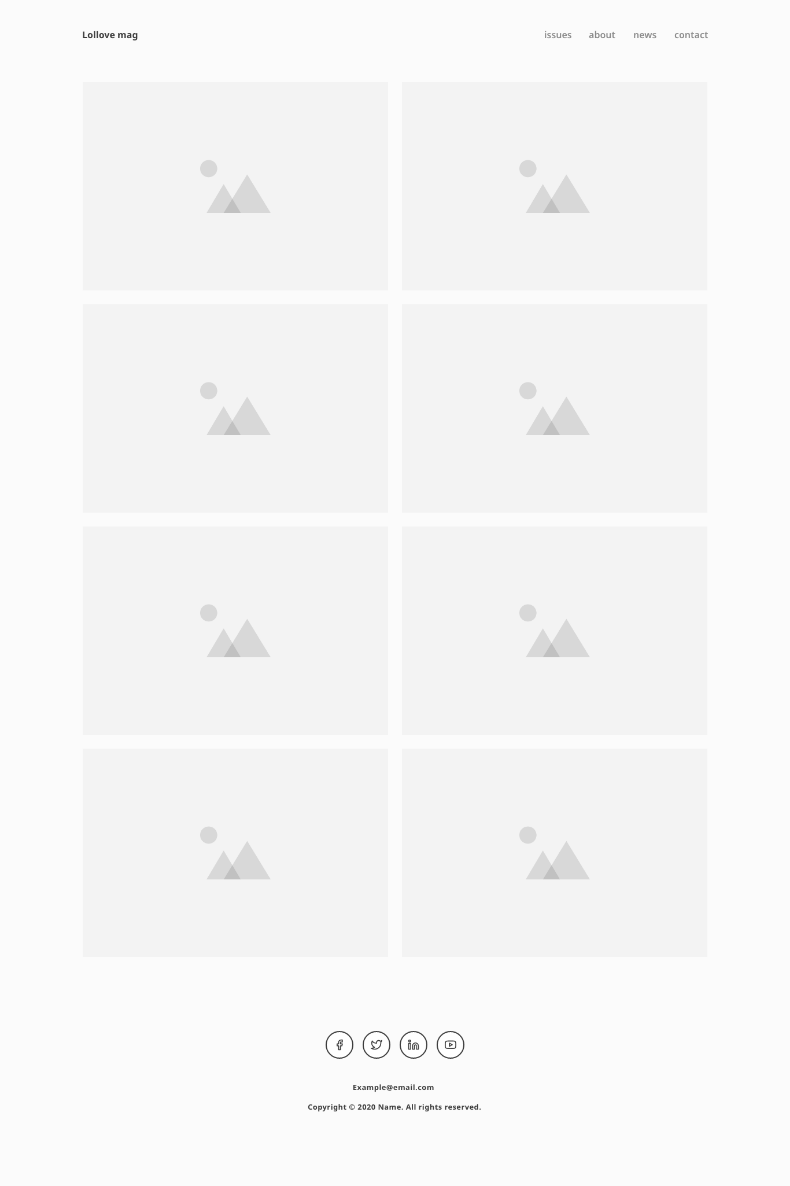Image resolution: width=790 pixels, height=1186 pixels.
Task: Open the issues page
Action: 557,35
